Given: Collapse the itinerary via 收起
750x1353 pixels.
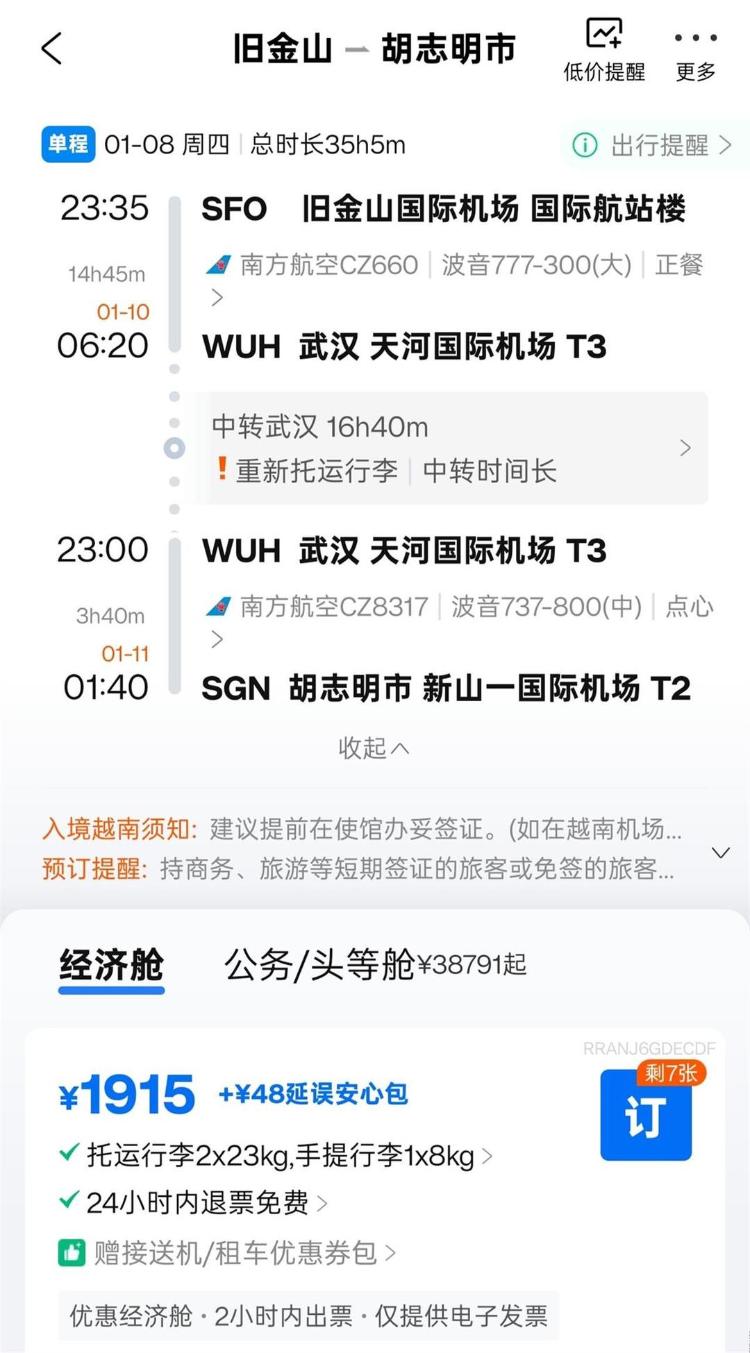Looking at the screenshot, I should pos(374,747).
